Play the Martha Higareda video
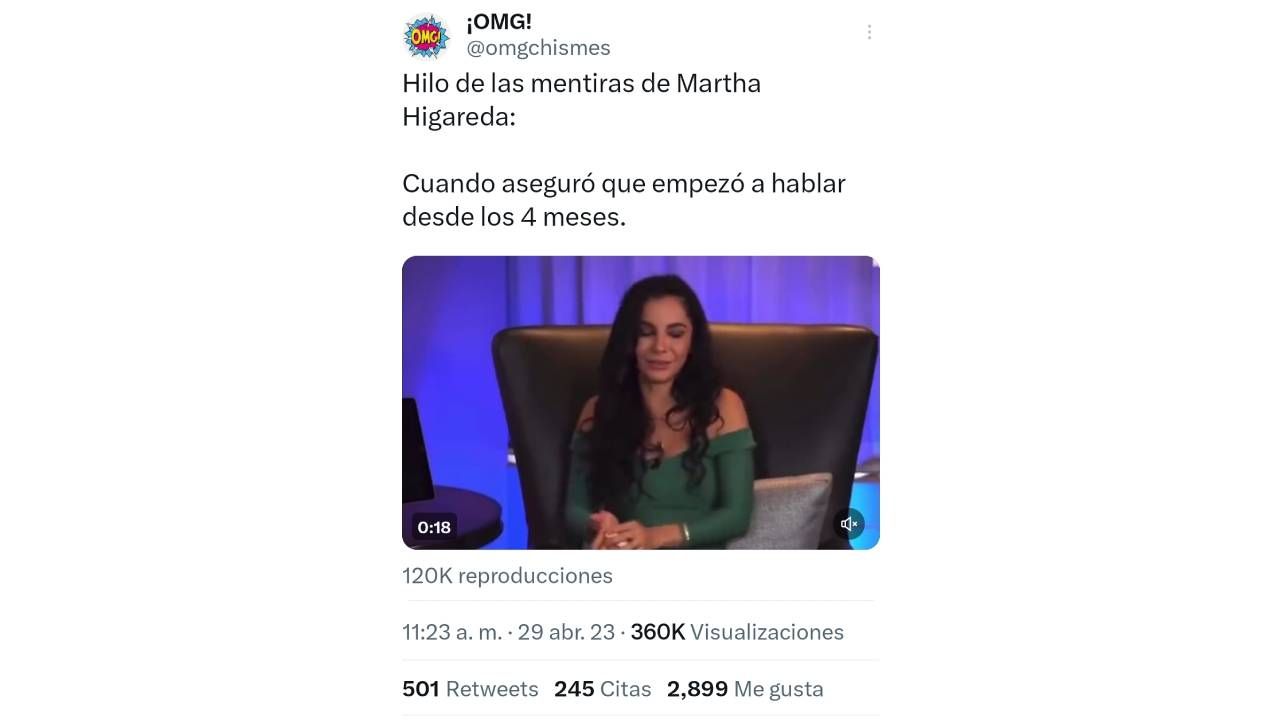 point(640,402)
